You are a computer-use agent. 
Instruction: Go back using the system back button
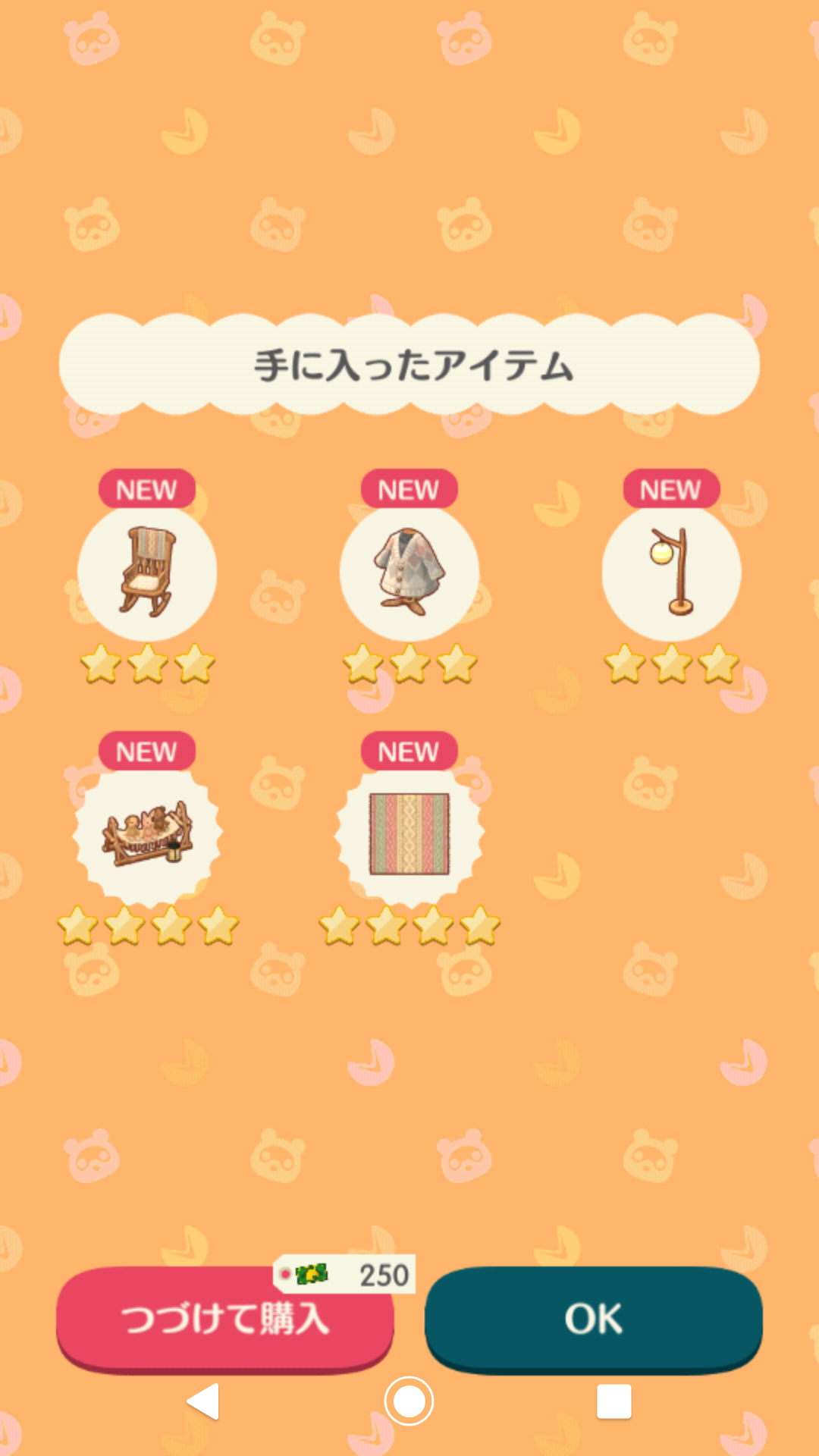click(x=203, y=1401)
